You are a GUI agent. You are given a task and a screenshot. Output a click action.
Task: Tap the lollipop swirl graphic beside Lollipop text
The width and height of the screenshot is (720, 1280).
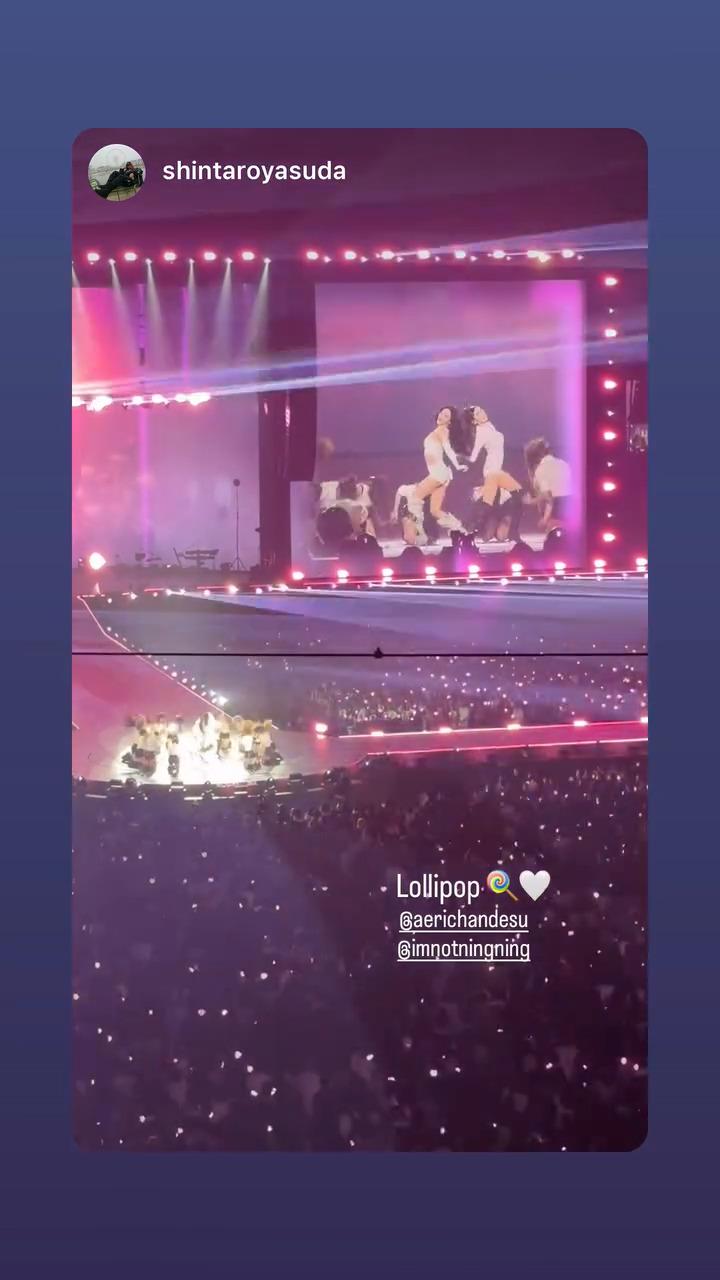click(x=497, y=884)
